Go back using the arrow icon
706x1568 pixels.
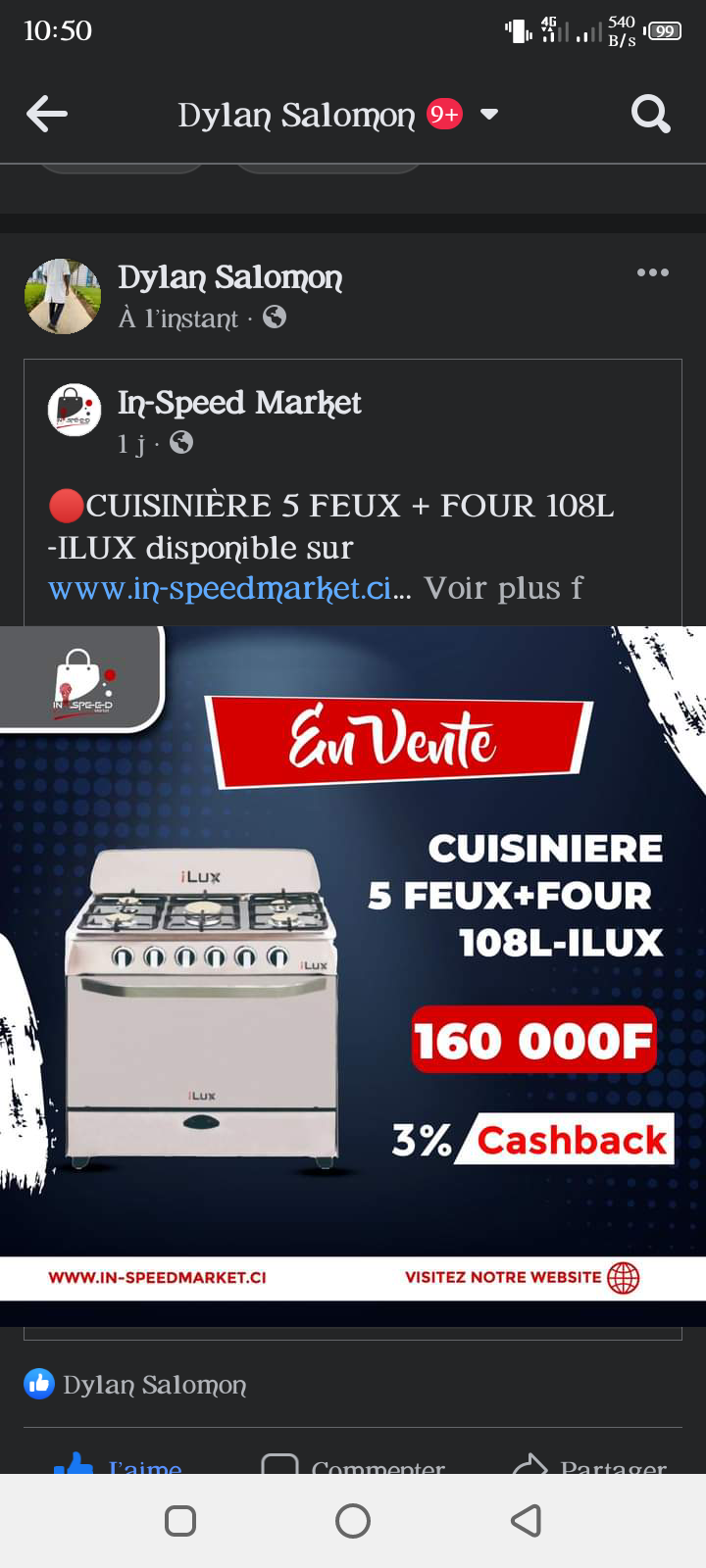46,115
